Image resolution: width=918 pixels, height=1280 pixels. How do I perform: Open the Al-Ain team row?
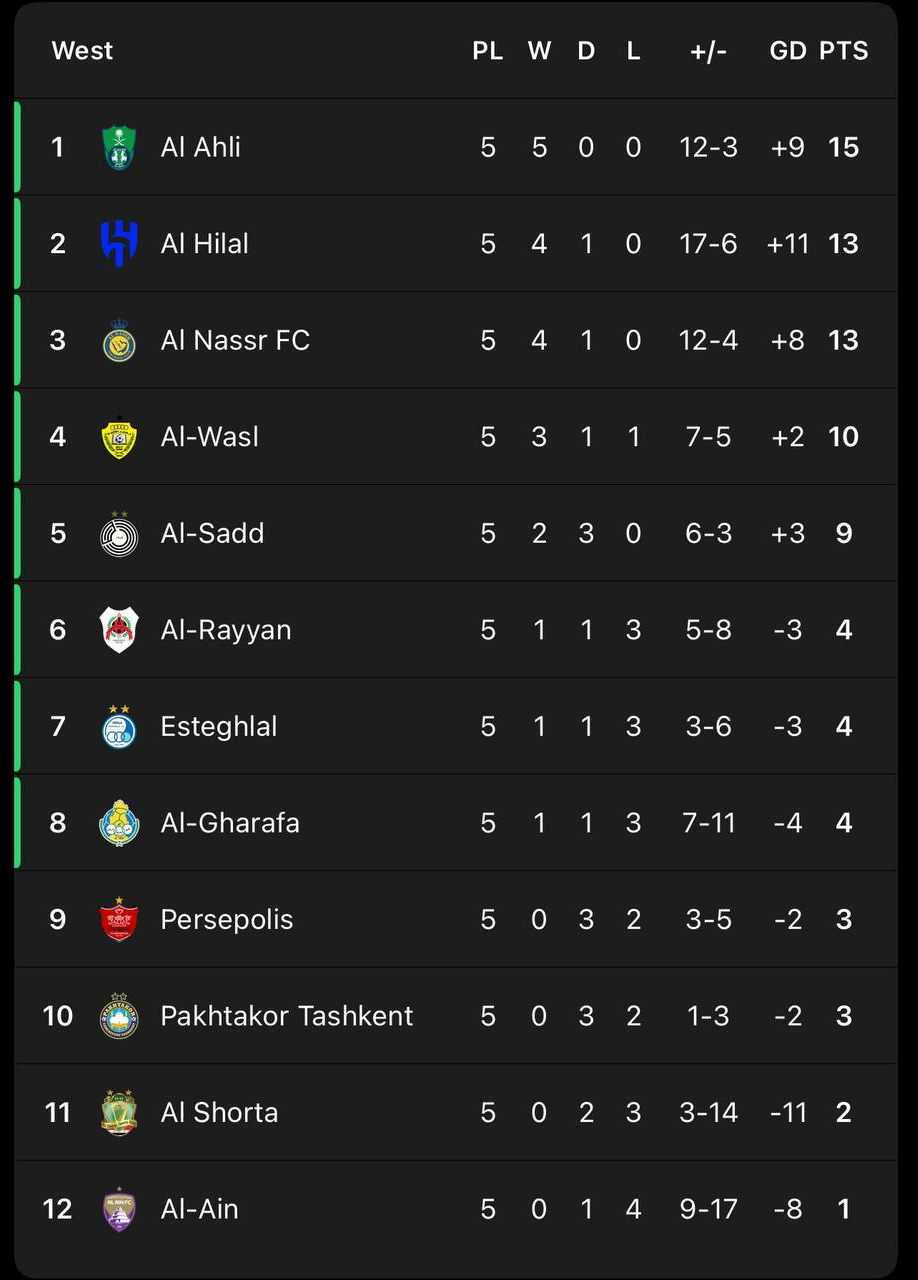[200, 1209]
